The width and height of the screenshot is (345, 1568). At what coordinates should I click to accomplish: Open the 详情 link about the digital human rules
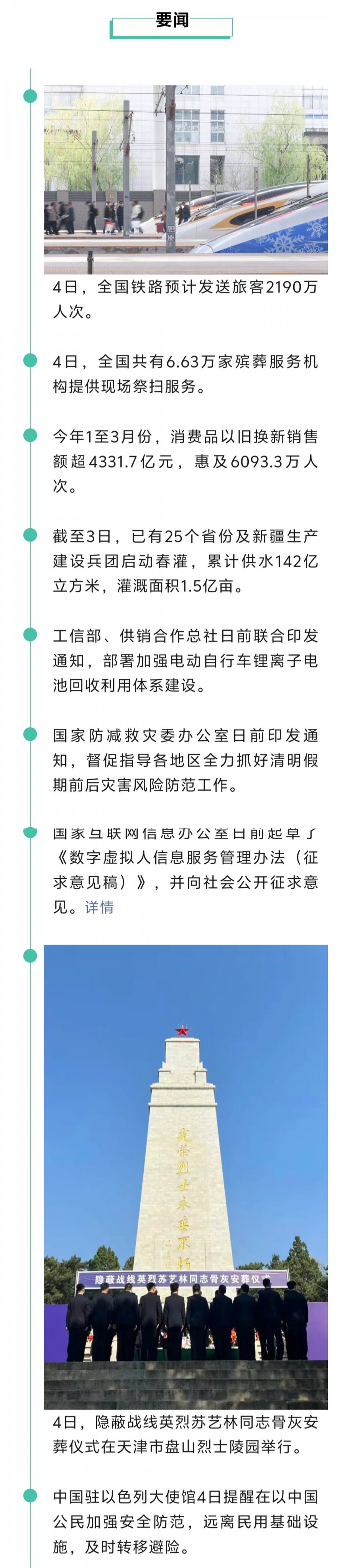99,907
